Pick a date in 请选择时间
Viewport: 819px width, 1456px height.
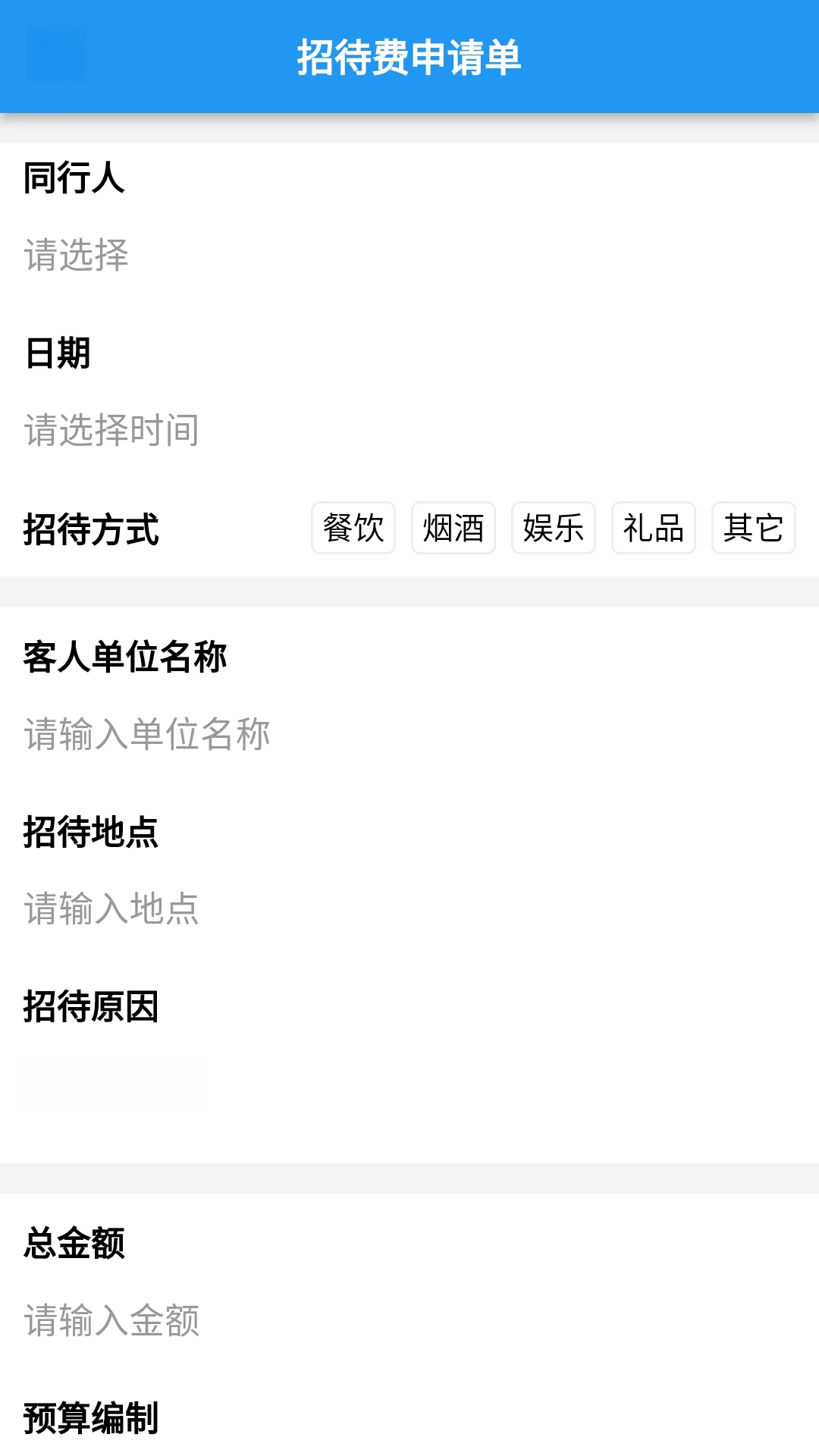click(409, 430)
